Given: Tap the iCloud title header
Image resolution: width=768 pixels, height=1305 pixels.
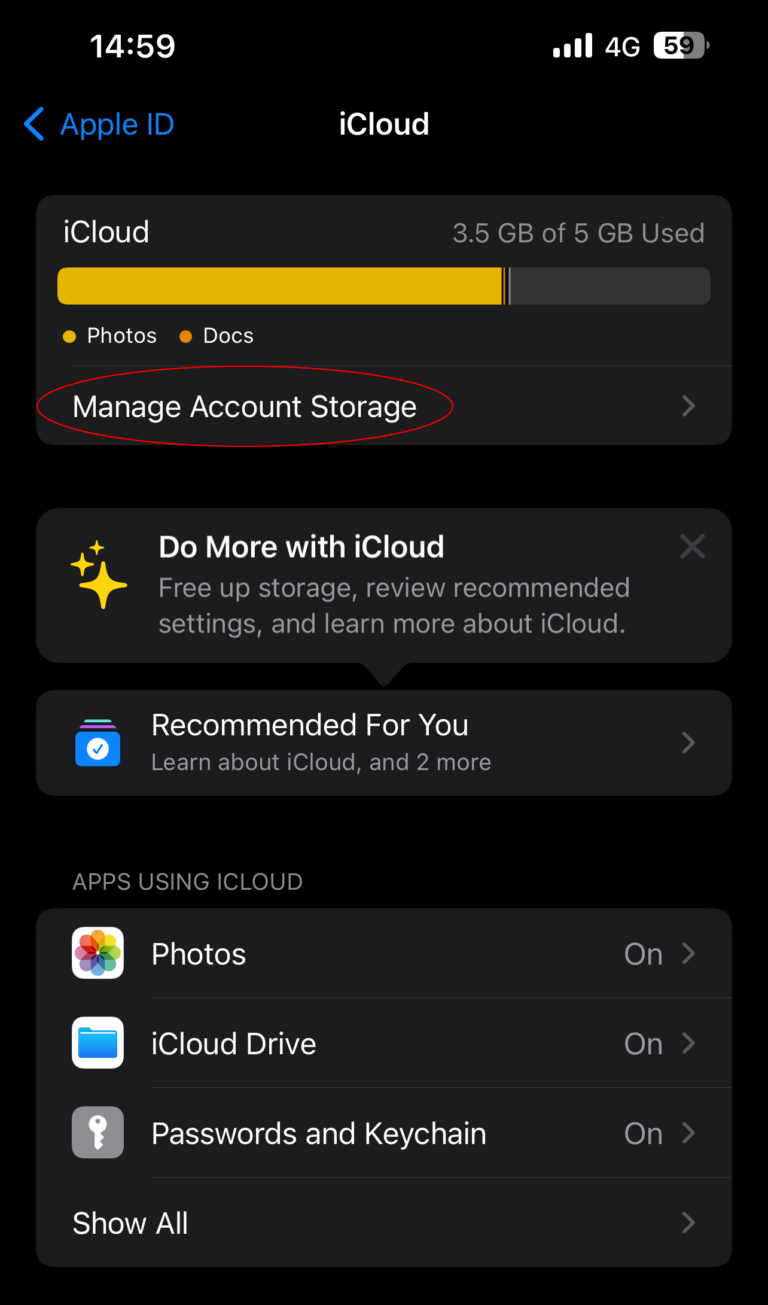Looking at the screenshot, I should click(384, 123).
